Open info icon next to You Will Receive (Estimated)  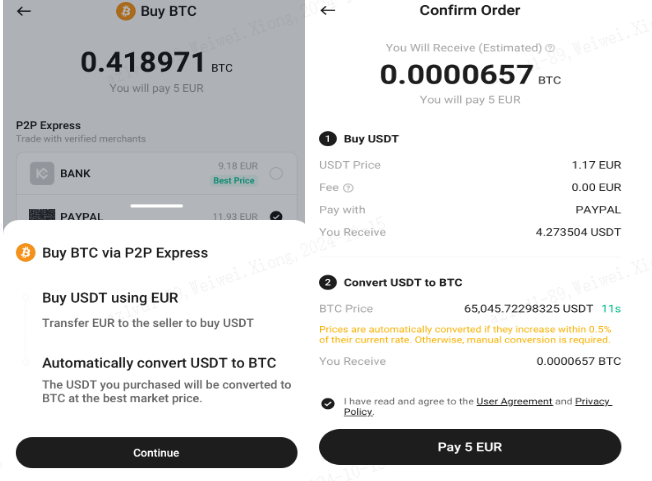pos(551,48)
